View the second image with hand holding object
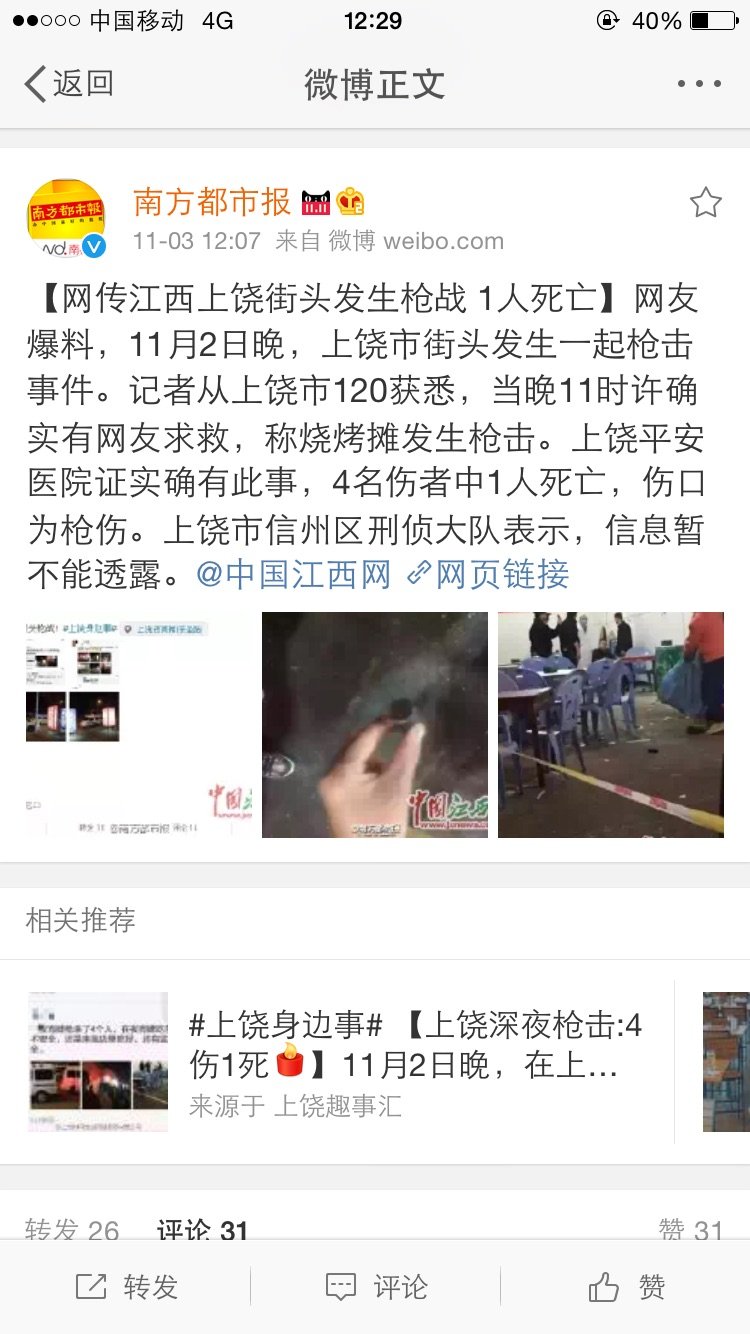The image size is (750, 1334). pyautogui.click(x=375, y=724)
